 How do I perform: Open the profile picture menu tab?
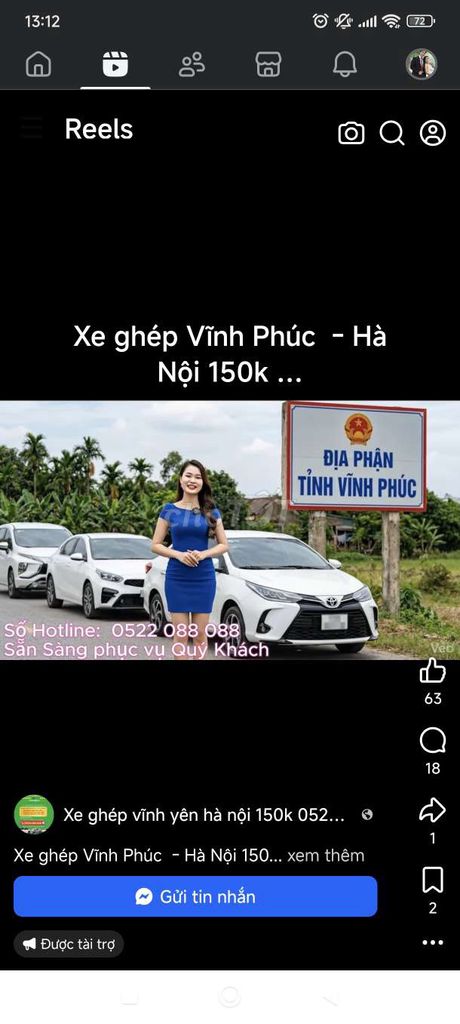point(421,64)
